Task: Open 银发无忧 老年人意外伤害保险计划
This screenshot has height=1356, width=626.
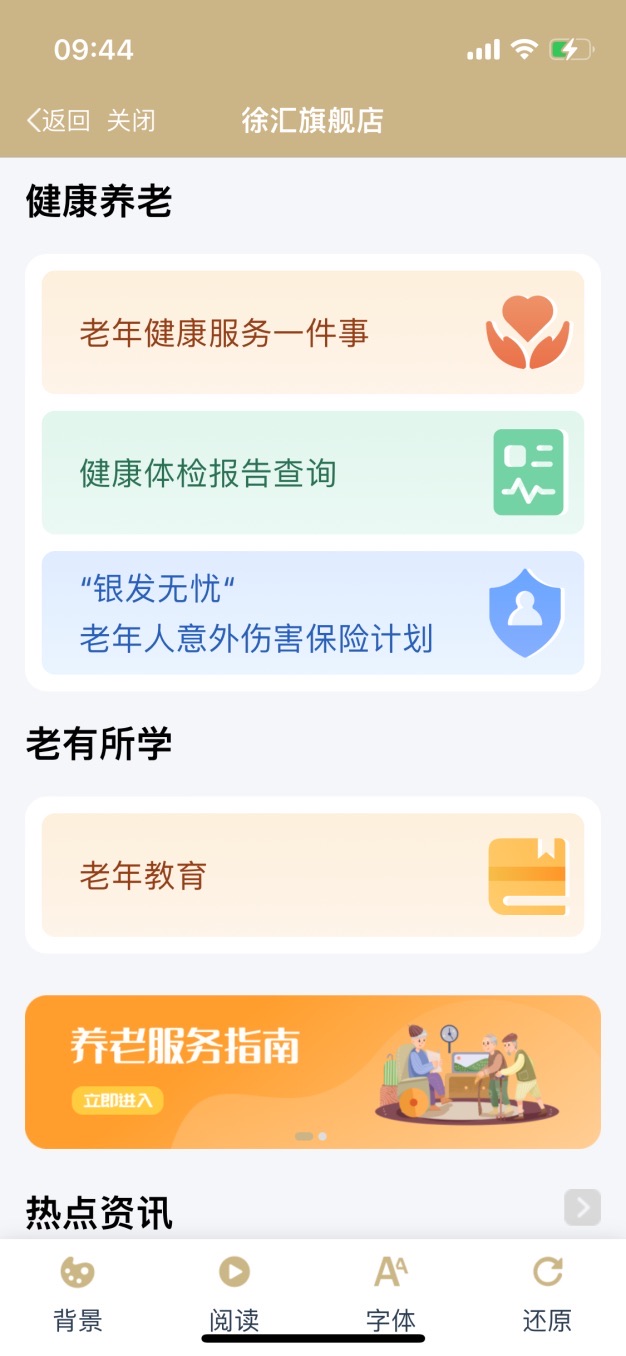Action: pos(312,612)
